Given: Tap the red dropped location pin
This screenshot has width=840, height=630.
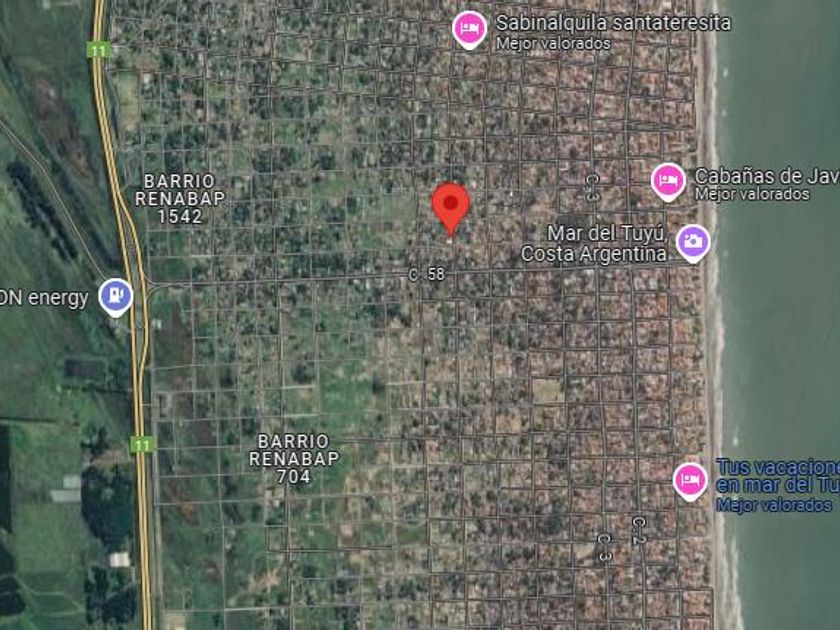Looking at the screenshot, I should 451,208.
